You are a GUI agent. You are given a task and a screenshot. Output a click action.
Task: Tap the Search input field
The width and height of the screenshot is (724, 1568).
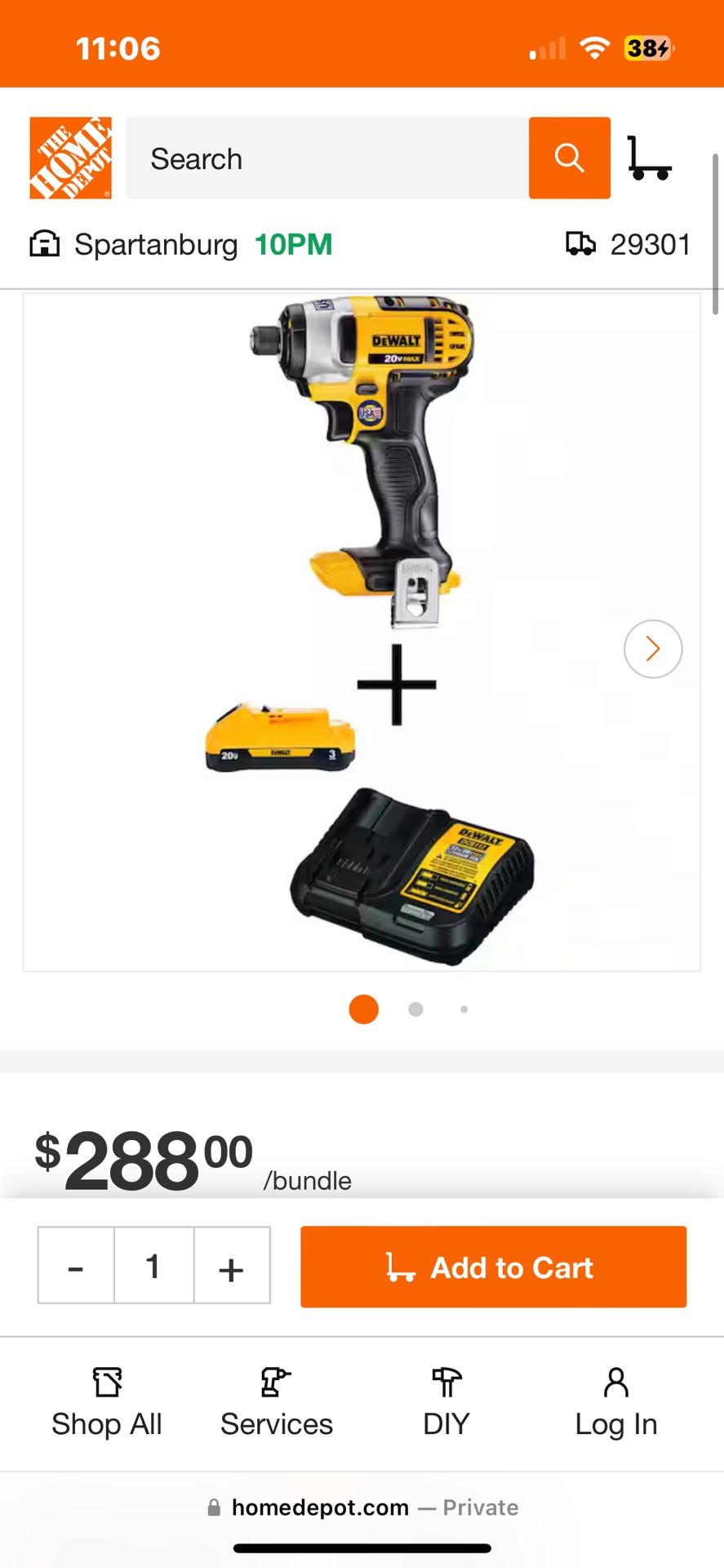tap(326, 158)
